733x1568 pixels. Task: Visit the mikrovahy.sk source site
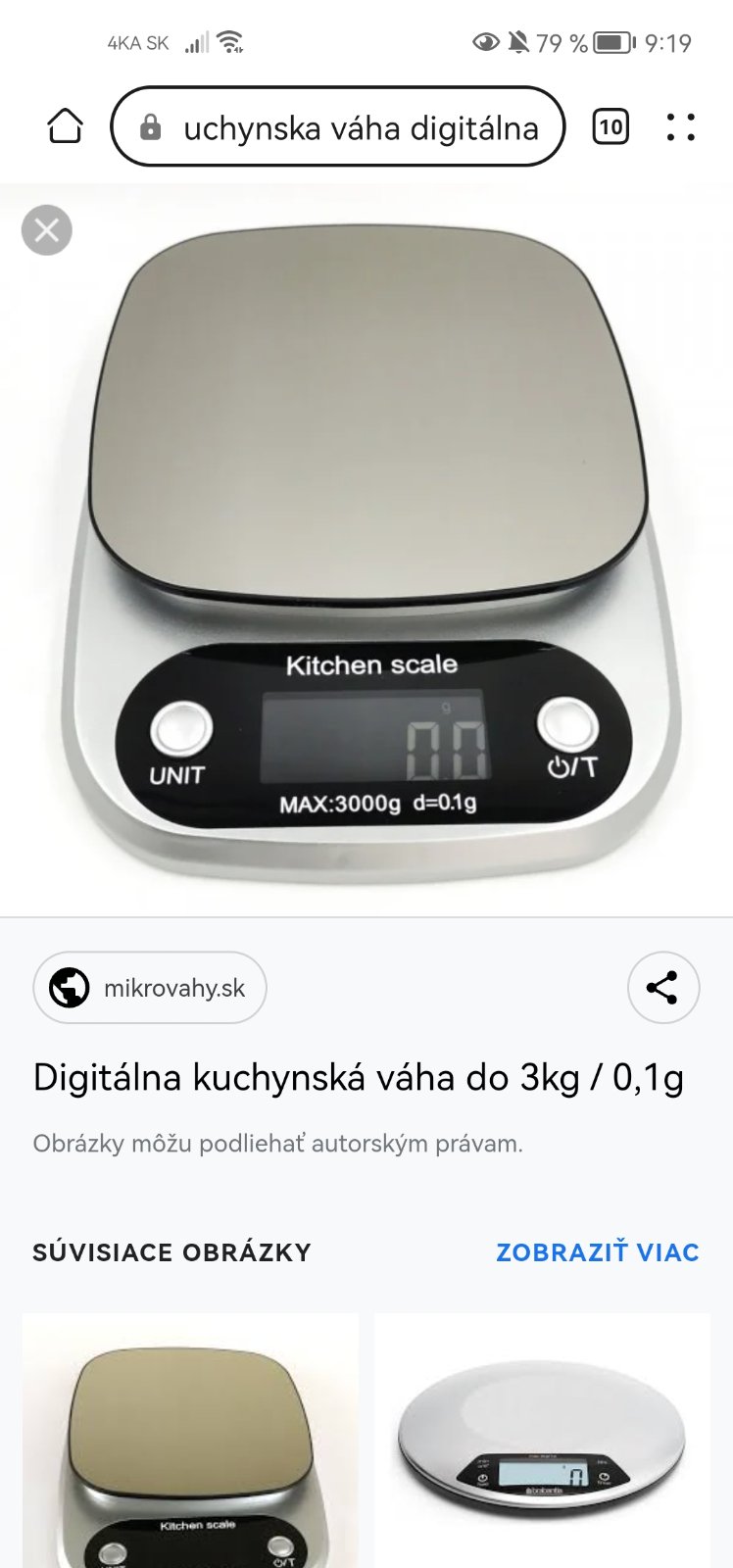(x=150, y=987)
